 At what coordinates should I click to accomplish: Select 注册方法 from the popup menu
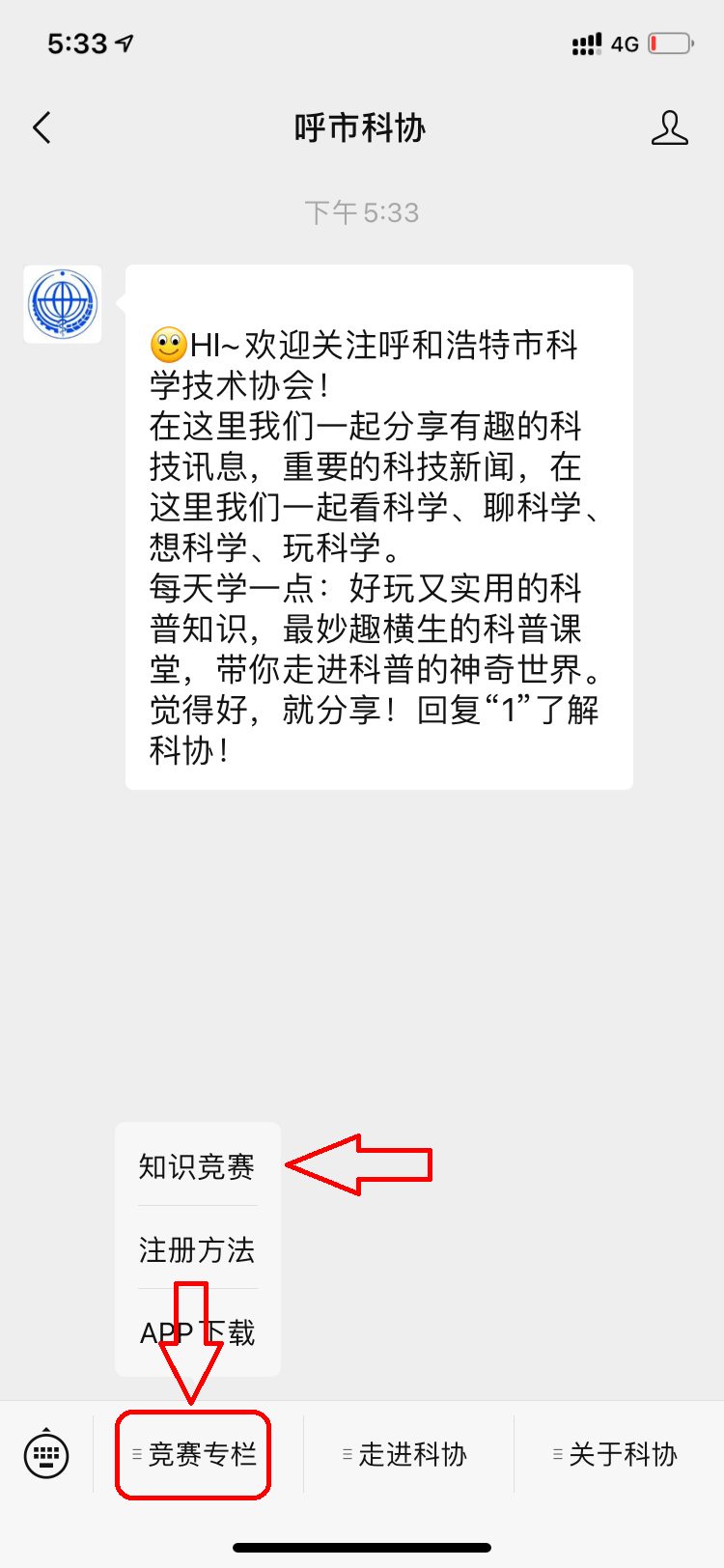pyautogui.click(x=196, y=1250)
